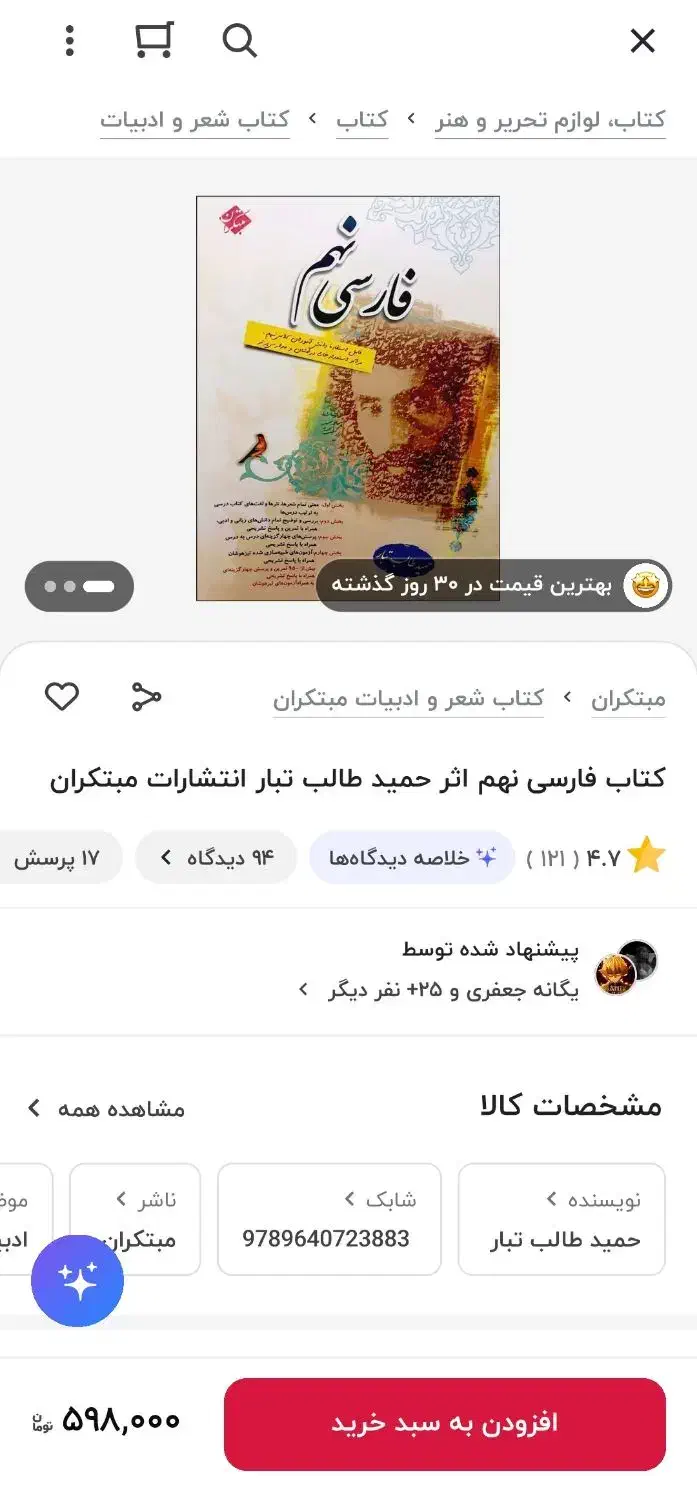Add this book to favorites with the heart
This screenshot has height=1500, width=697.
62,696
